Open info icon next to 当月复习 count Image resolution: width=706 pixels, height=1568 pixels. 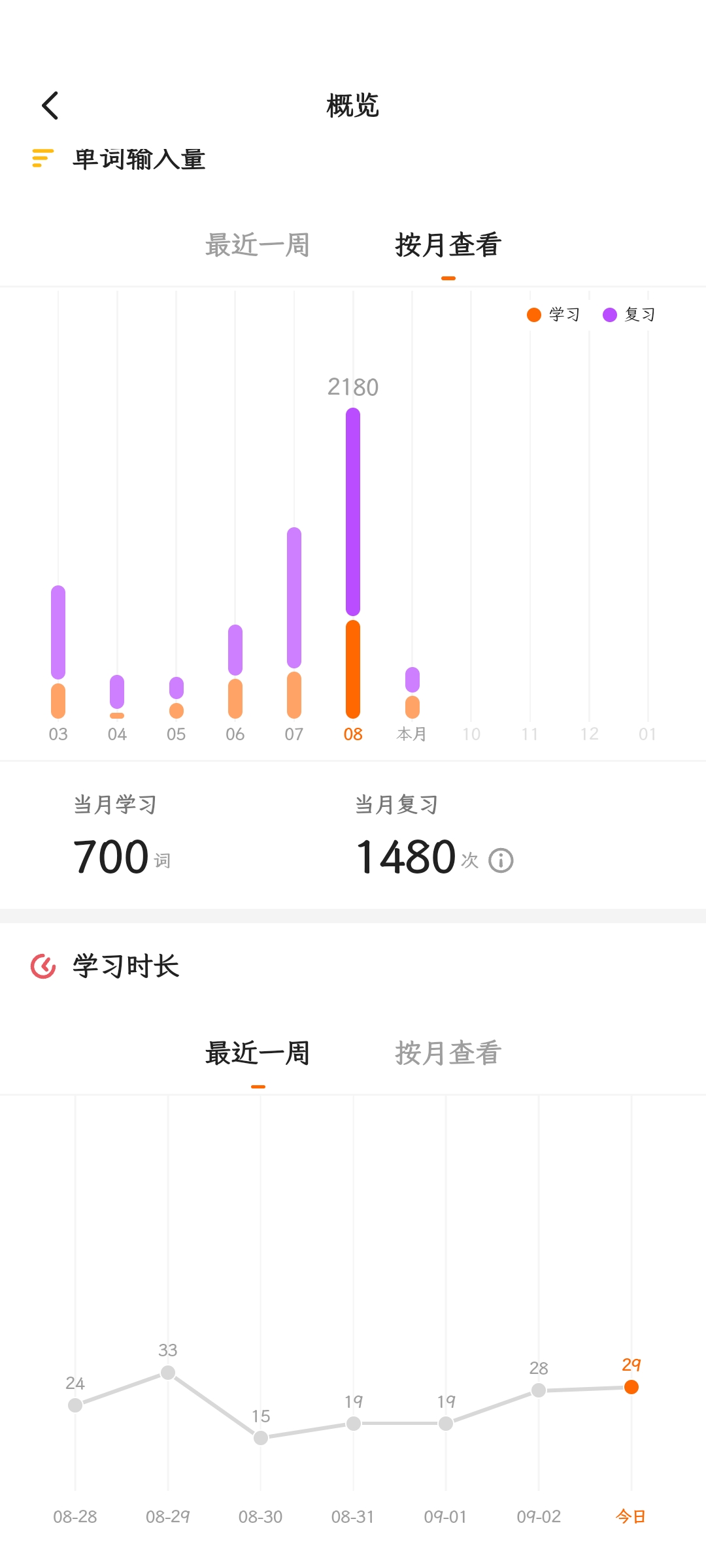tap(501, 860)
